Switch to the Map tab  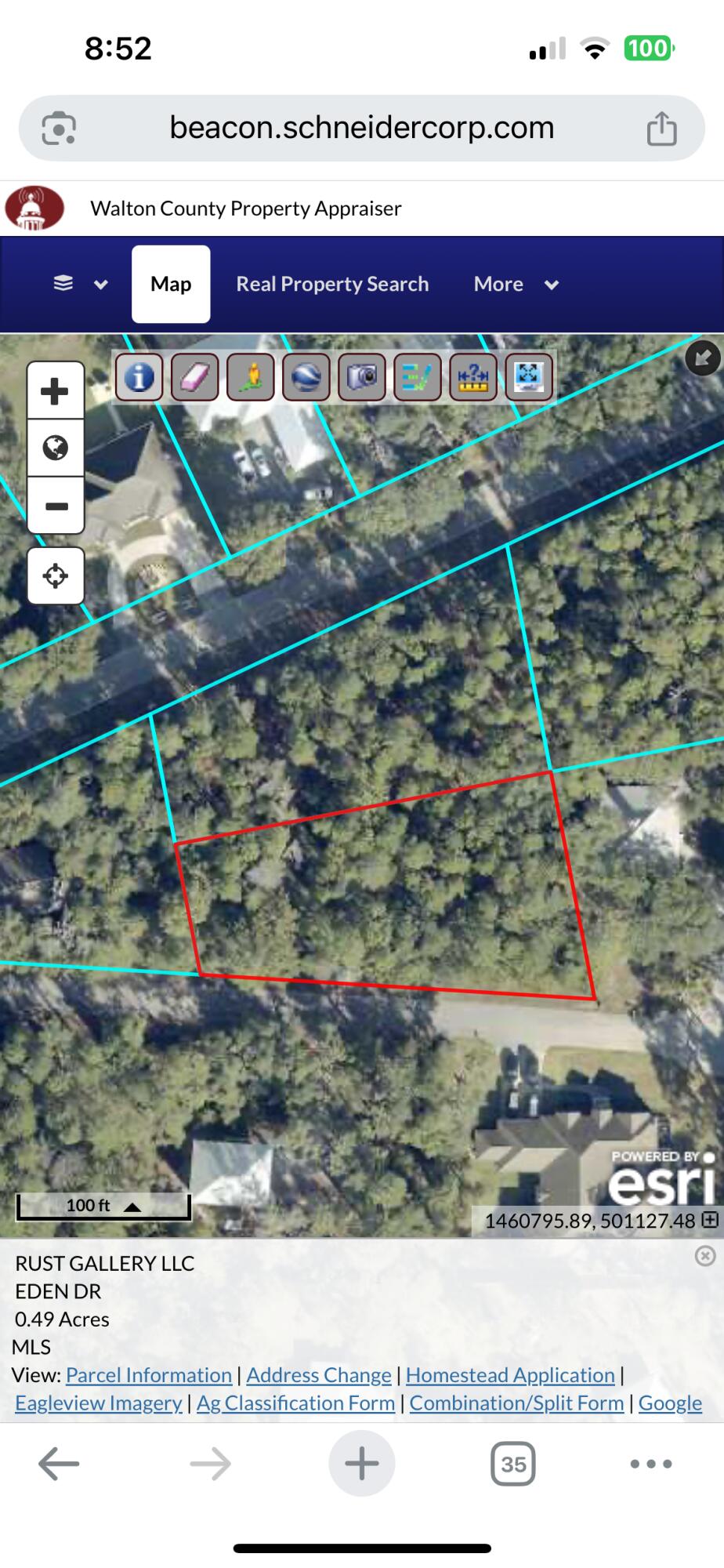170,284
